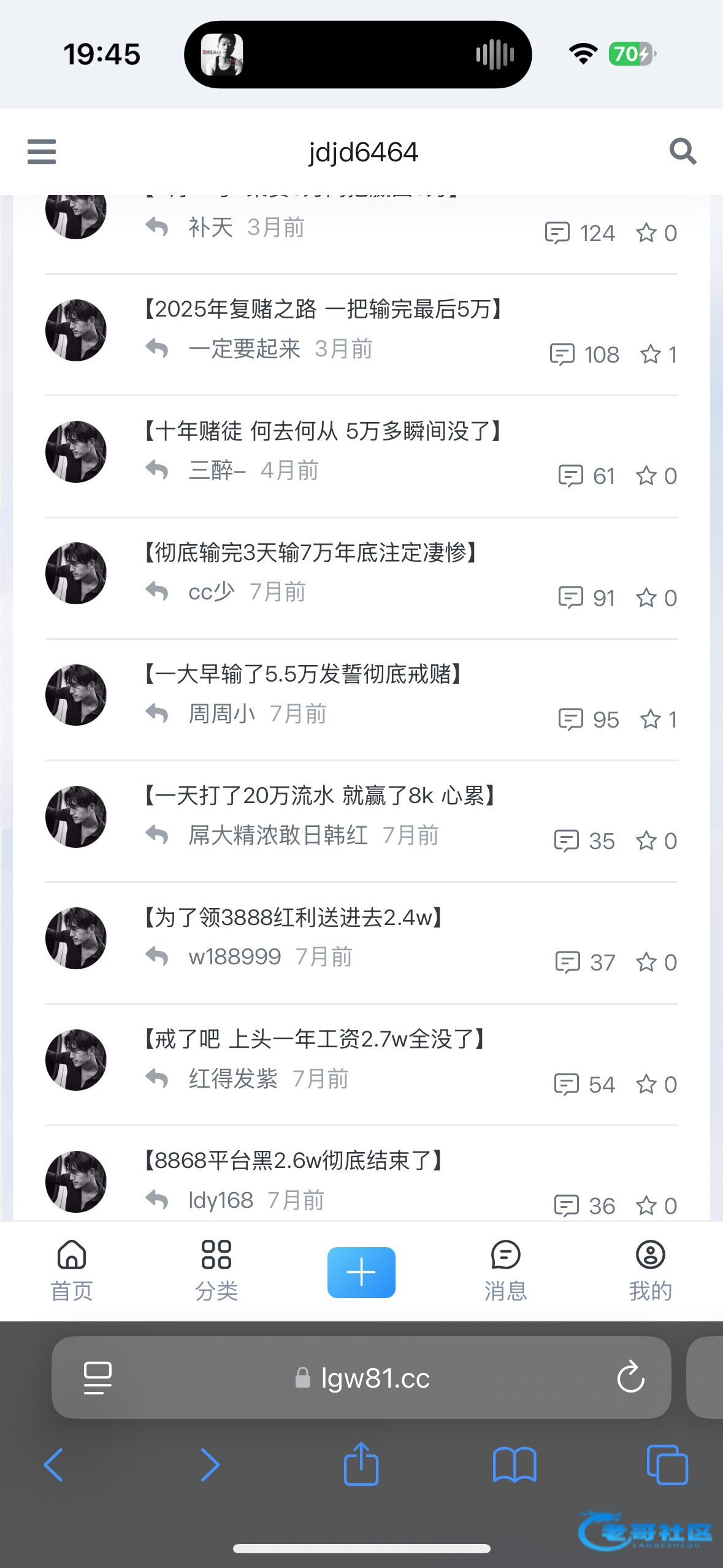The height and width of the screenshot is (1568, 723).
Task: Tap the lgw81.cc address bar
Action: pos(362,1378)
